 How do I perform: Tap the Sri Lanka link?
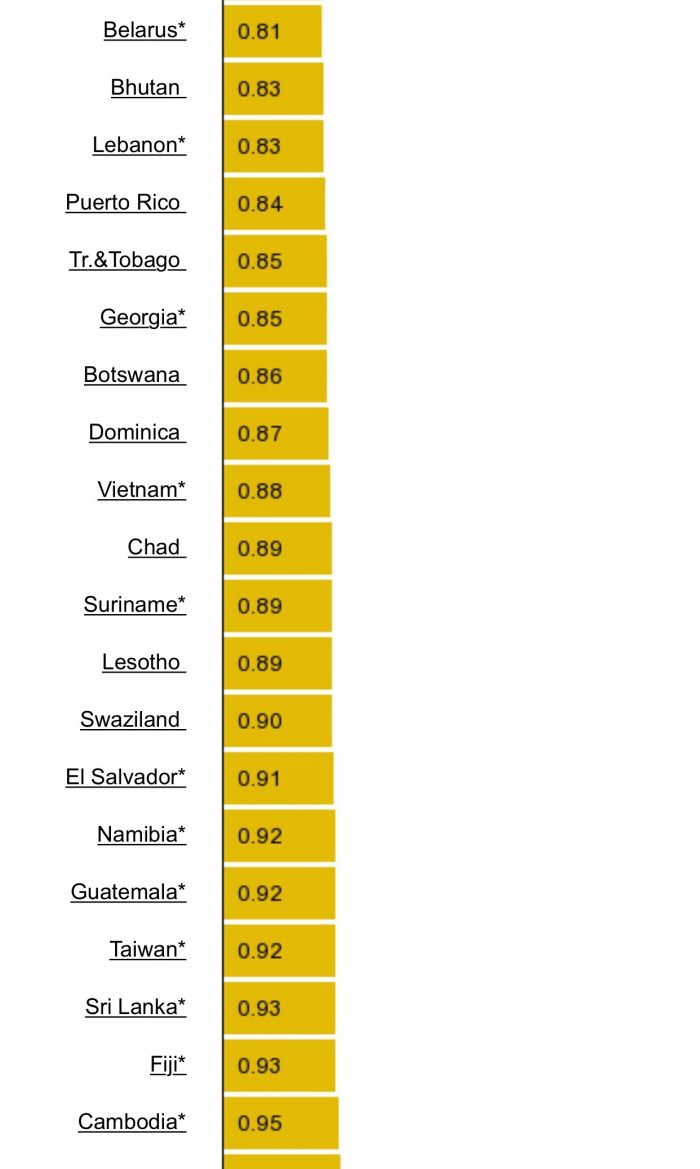(x=136, y=1006)
